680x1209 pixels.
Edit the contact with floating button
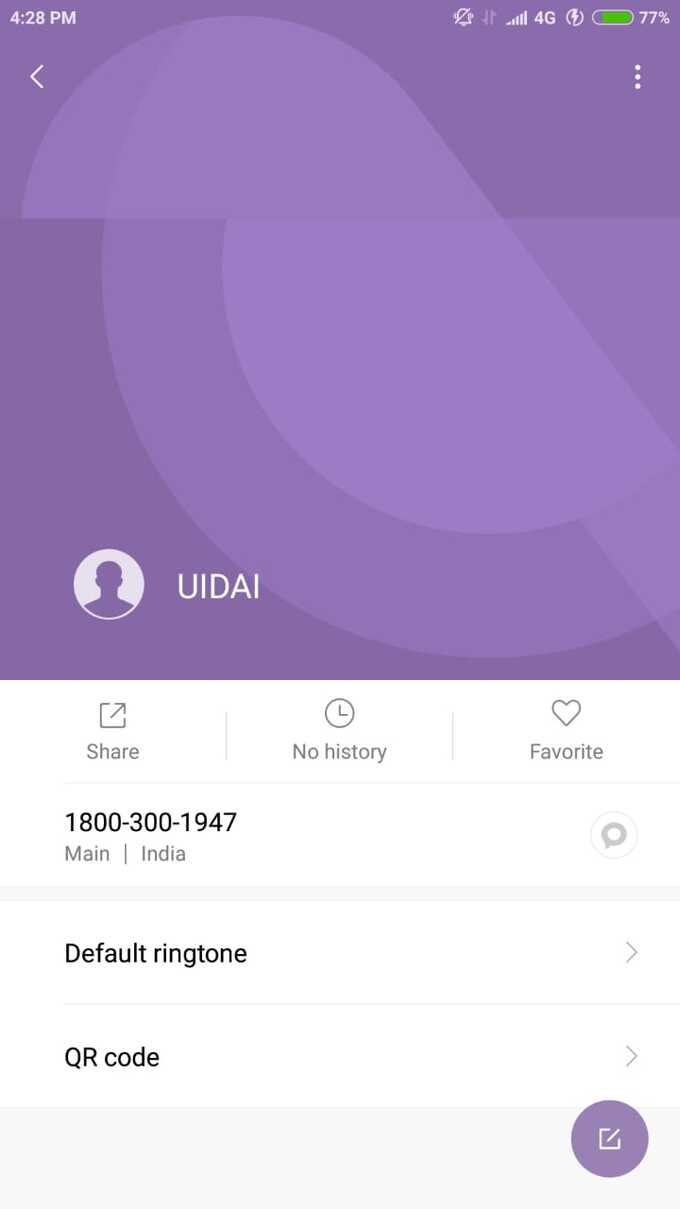coord(609,1138)
